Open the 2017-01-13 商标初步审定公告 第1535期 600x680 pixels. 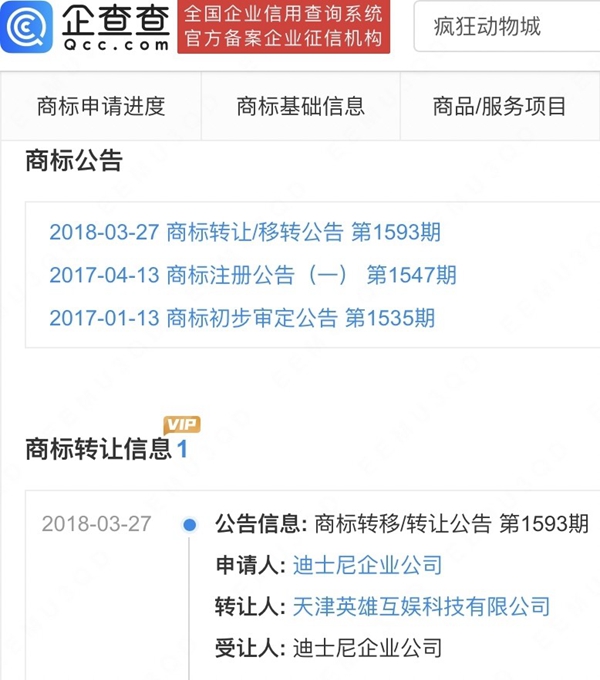pyautogui.click(x=242, y=318)
